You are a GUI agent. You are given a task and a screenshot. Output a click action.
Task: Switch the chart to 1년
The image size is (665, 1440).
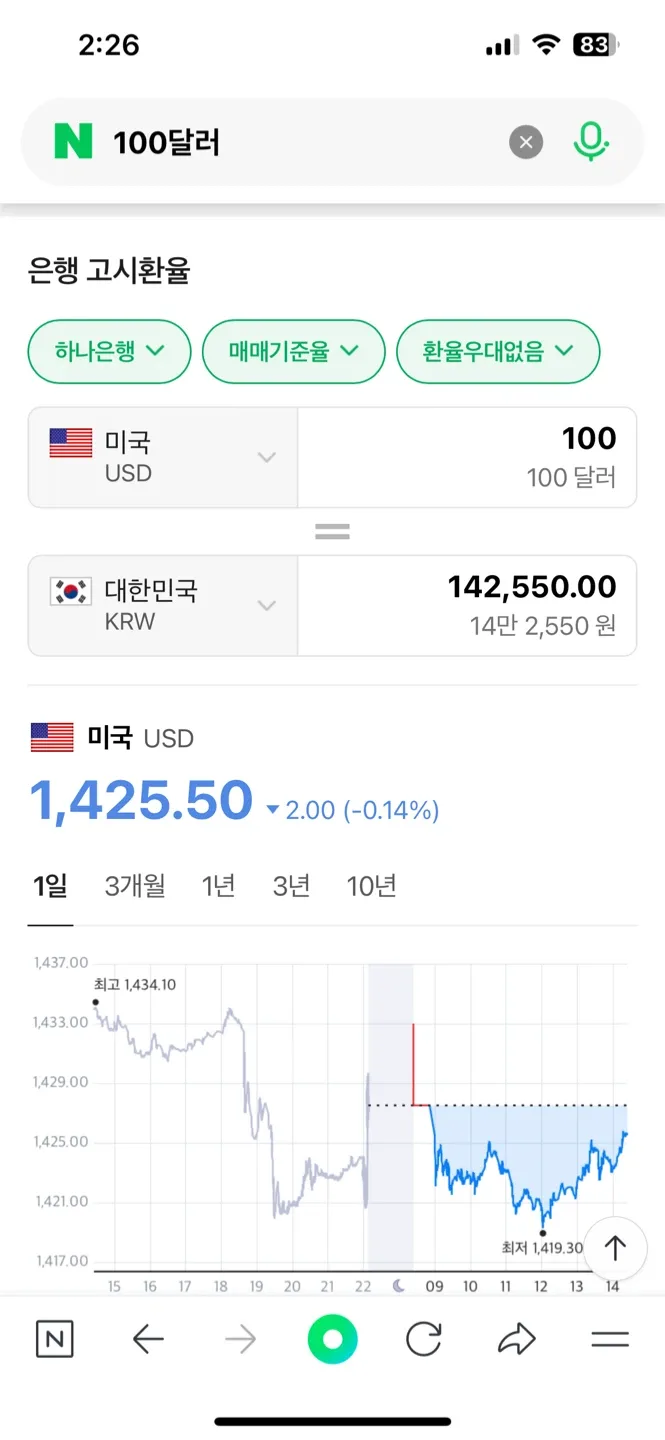click(x=218, y=885)
